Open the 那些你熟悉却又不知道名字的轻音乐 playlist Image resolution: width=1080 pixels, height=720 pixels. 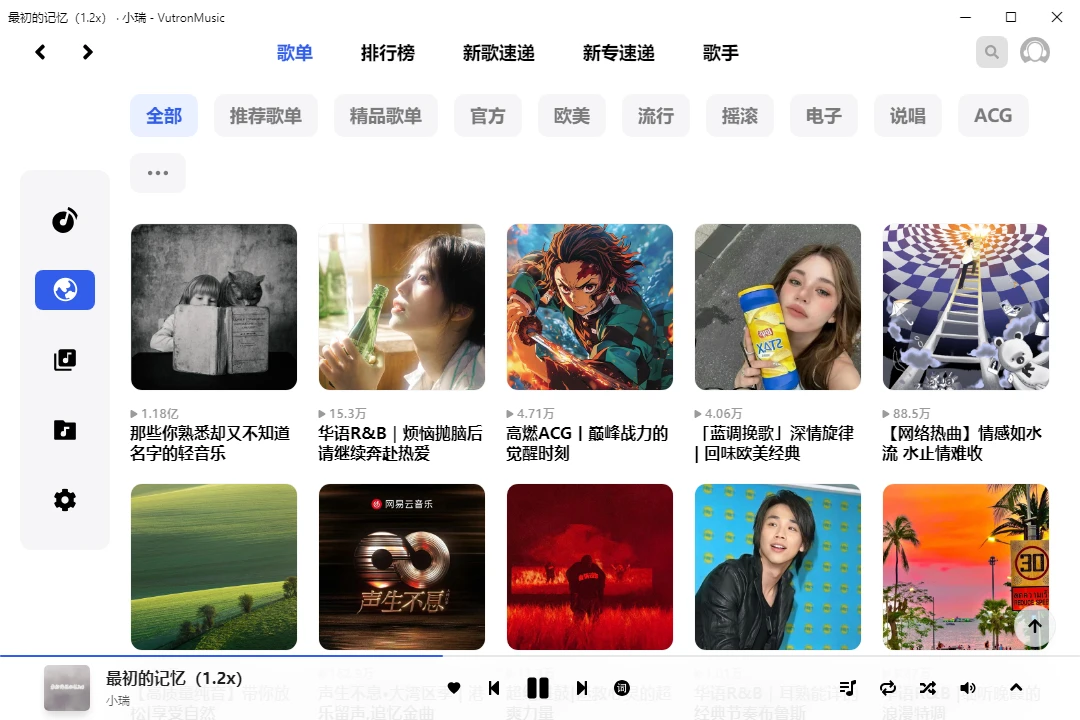tap(213, 307)
